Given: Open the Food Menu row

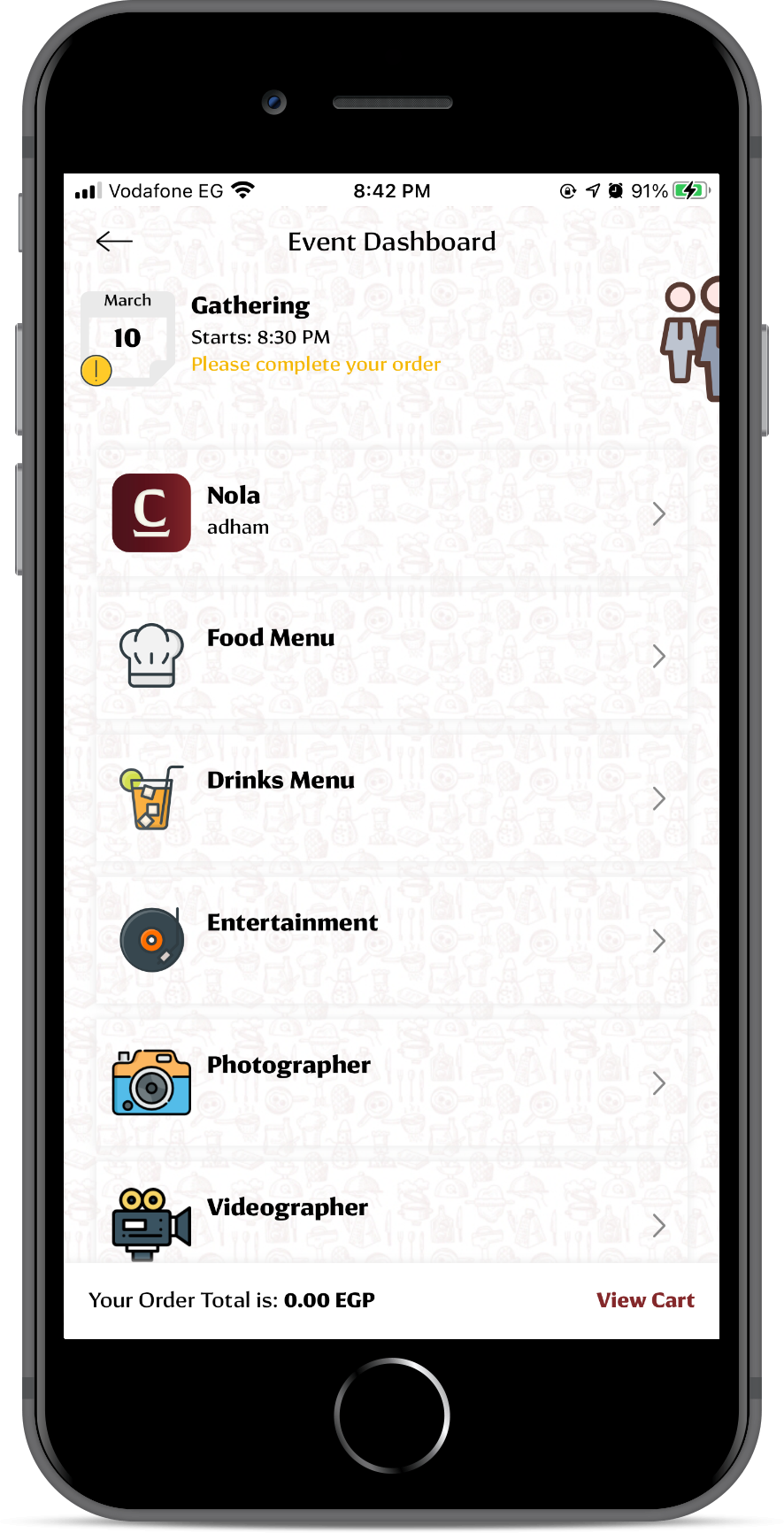Looking at the screenshot, I should point(389,656).
